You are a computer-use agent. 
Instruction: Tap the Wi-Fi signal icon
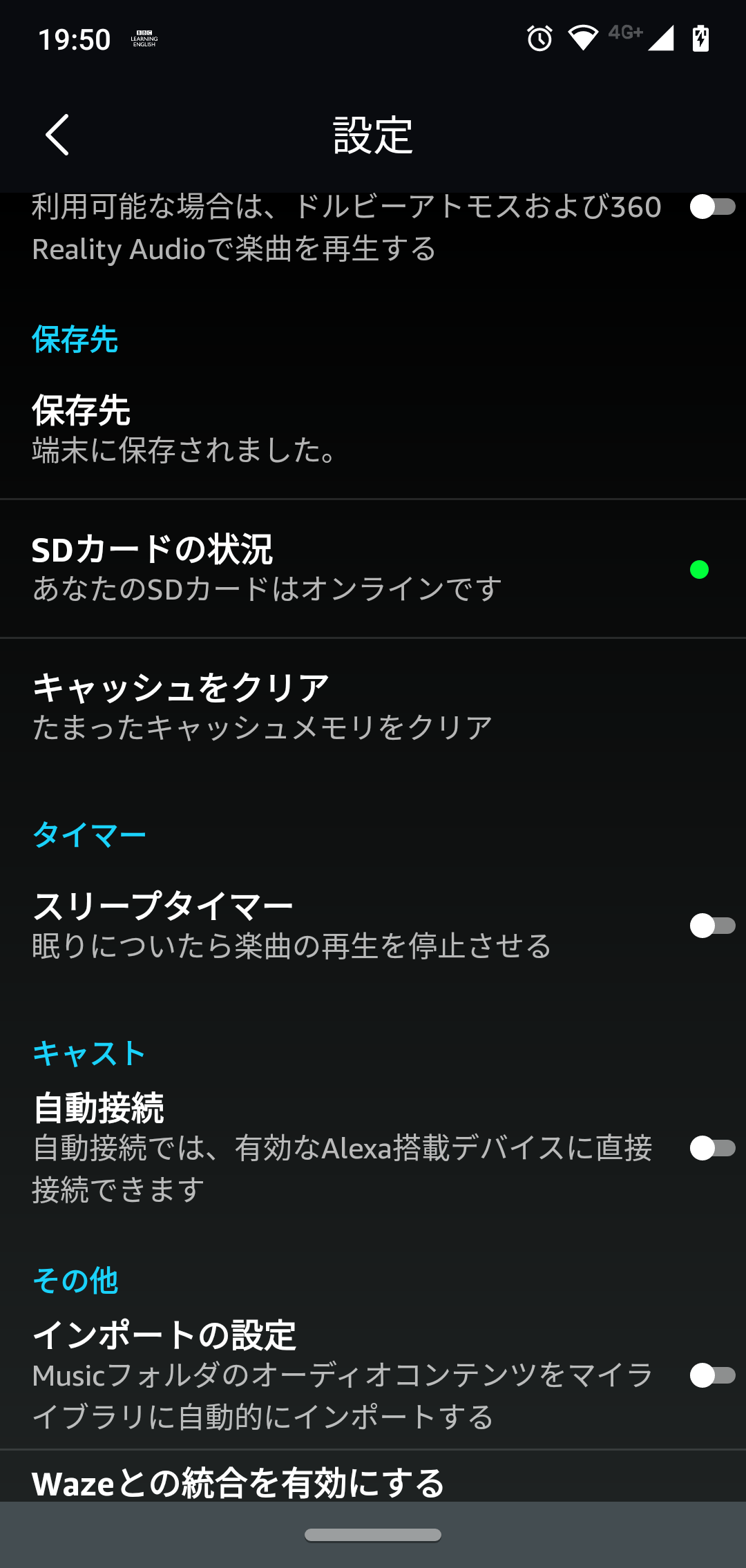pyautogui.click(x=582, y=39)
